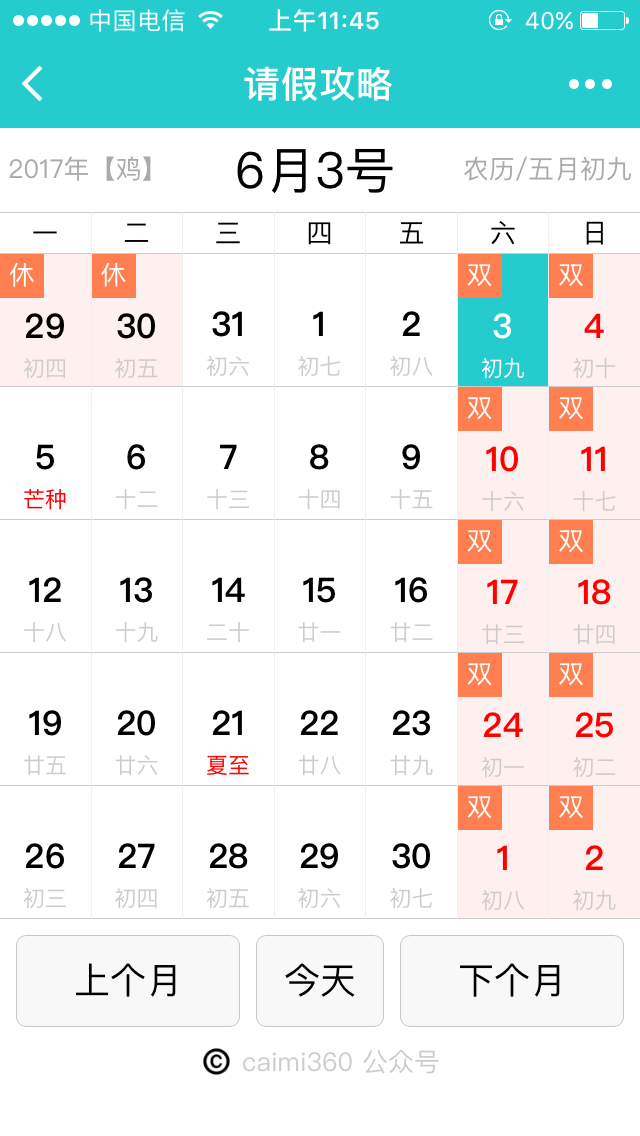Screen dimensions: 640x1136
Task: Go to the next month (下个月)
Action: tap(512, 981)
